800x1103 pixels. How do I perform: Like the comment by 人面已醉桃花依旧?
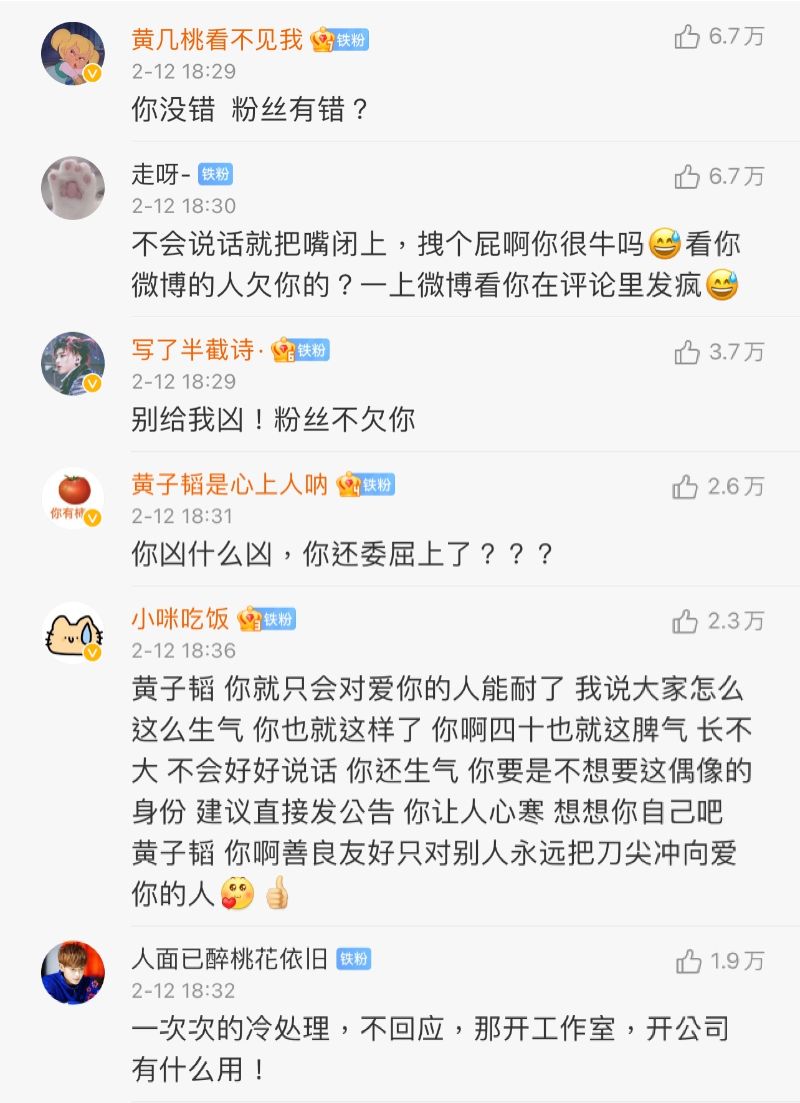(x=689, y=962)
